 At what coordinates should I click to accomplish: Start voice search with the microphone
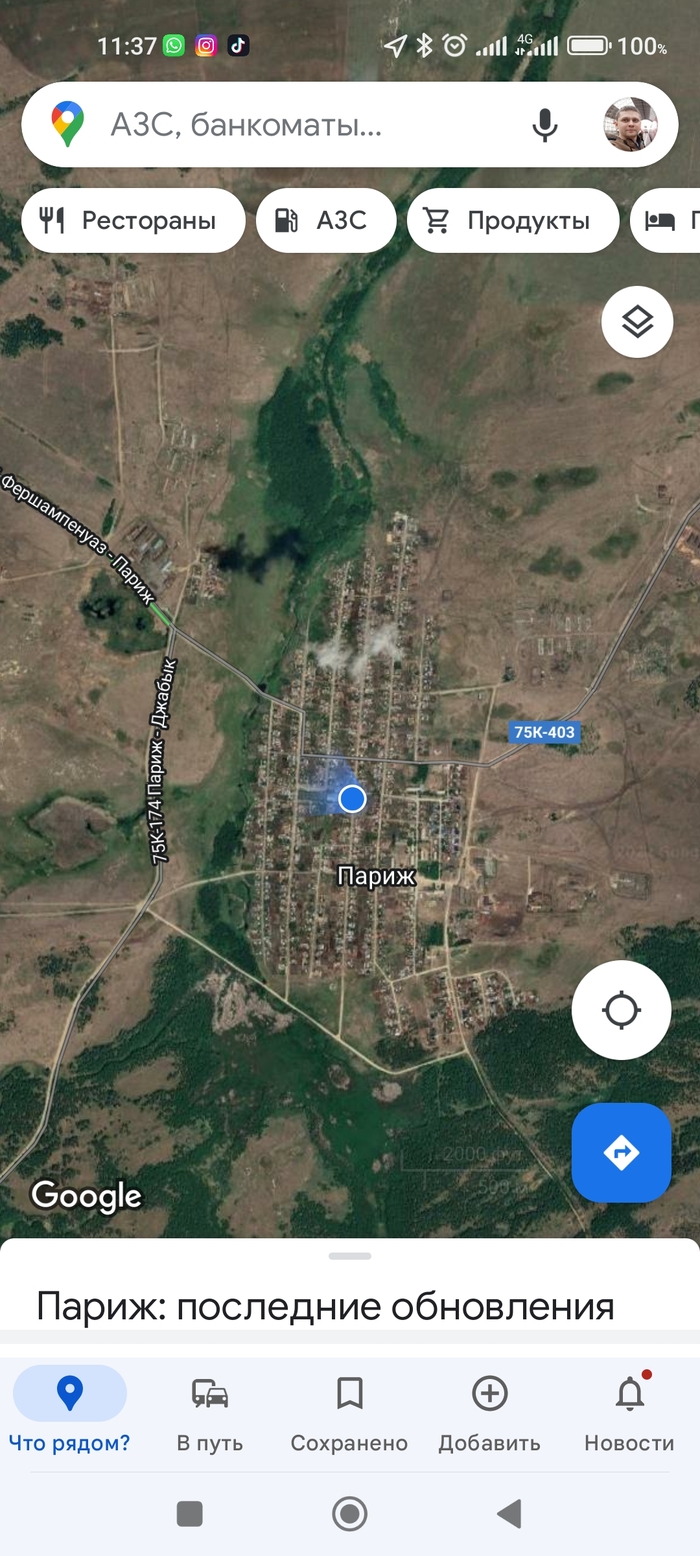544,125
